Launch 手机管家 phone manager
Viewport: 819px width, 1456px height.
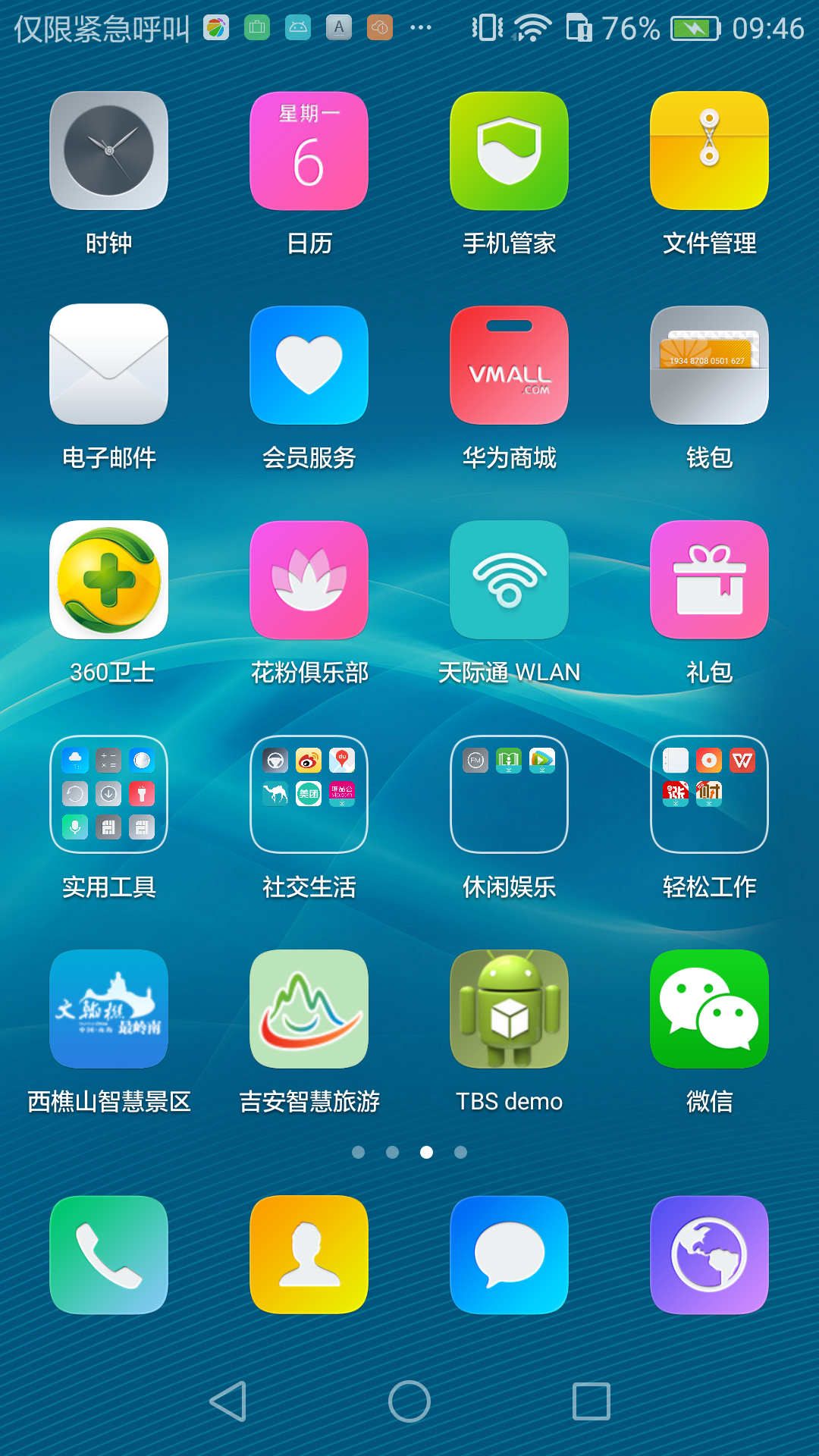(x=509, y=151)
